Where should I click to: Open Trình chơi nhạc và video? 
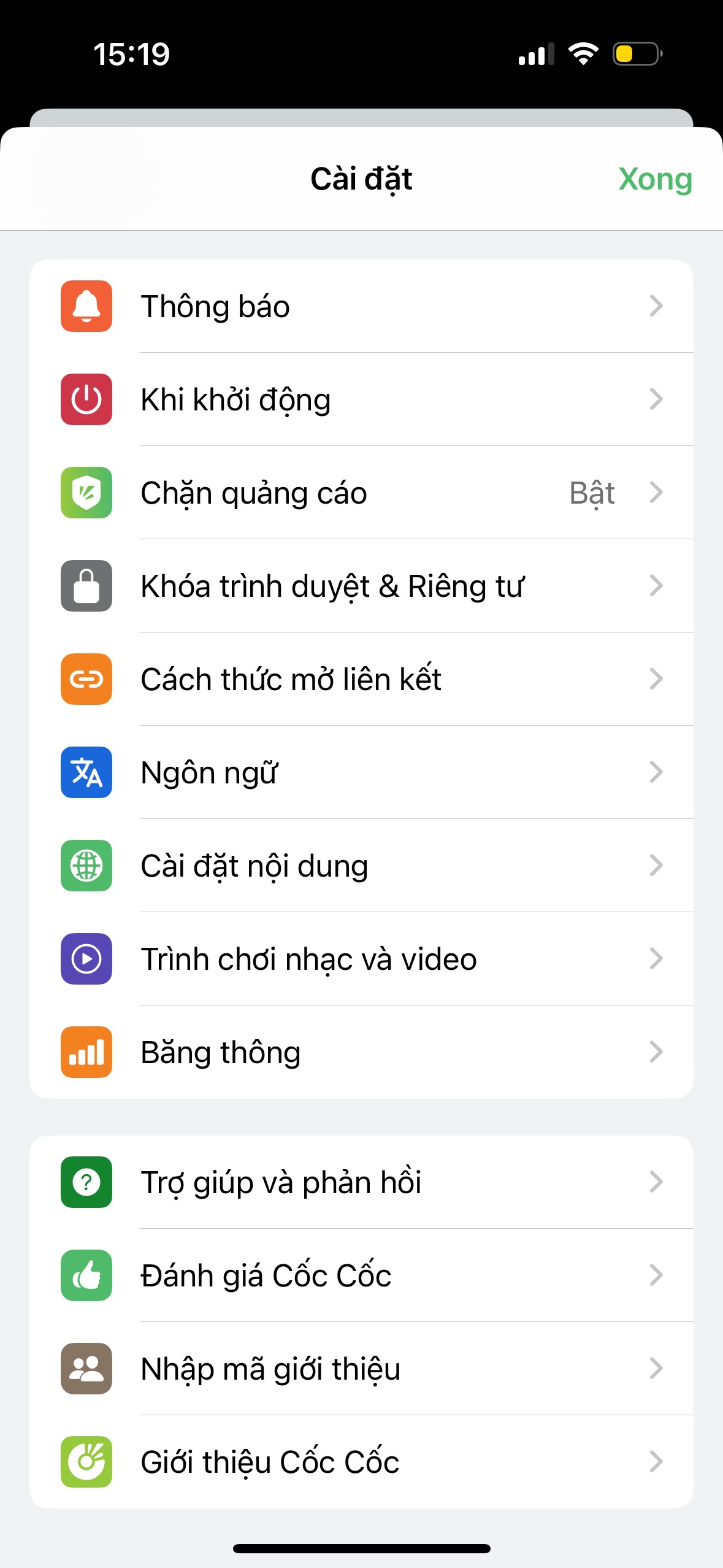click(x=362, y=959)
